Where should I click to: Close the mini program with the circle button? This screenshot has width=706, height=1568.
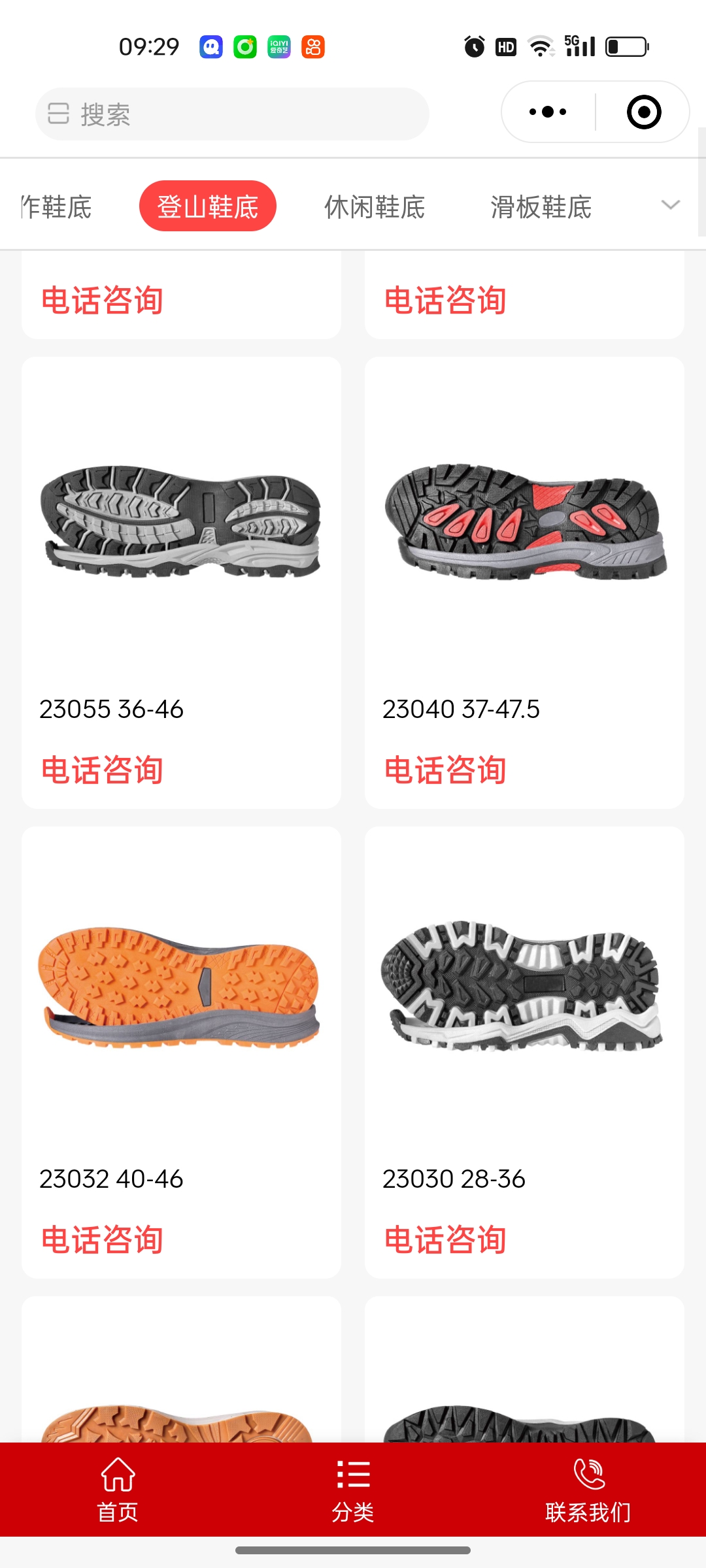(643, 112)
